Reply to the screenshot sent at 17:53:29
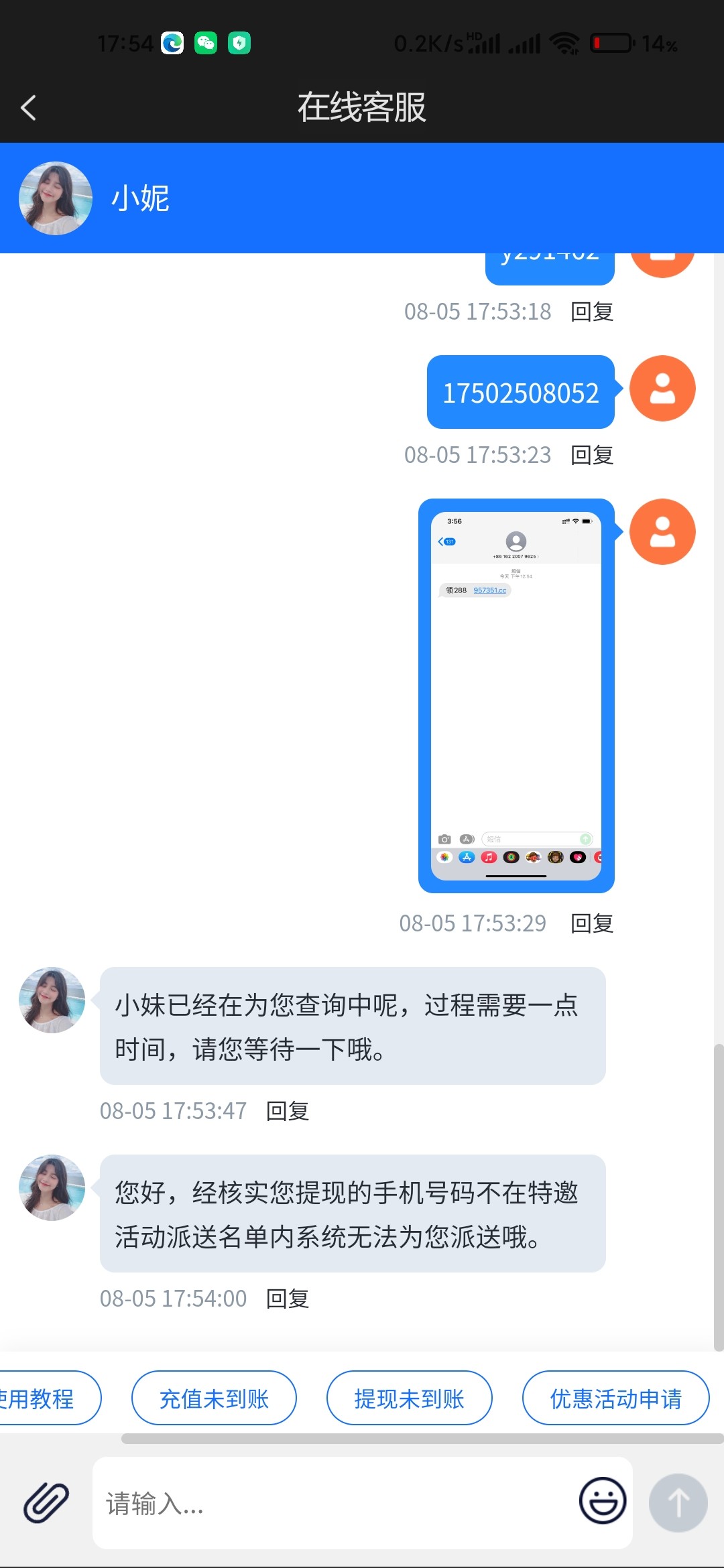Image resolution: width=724 pixels, height=1568 pixels. (x=592, y=923)
